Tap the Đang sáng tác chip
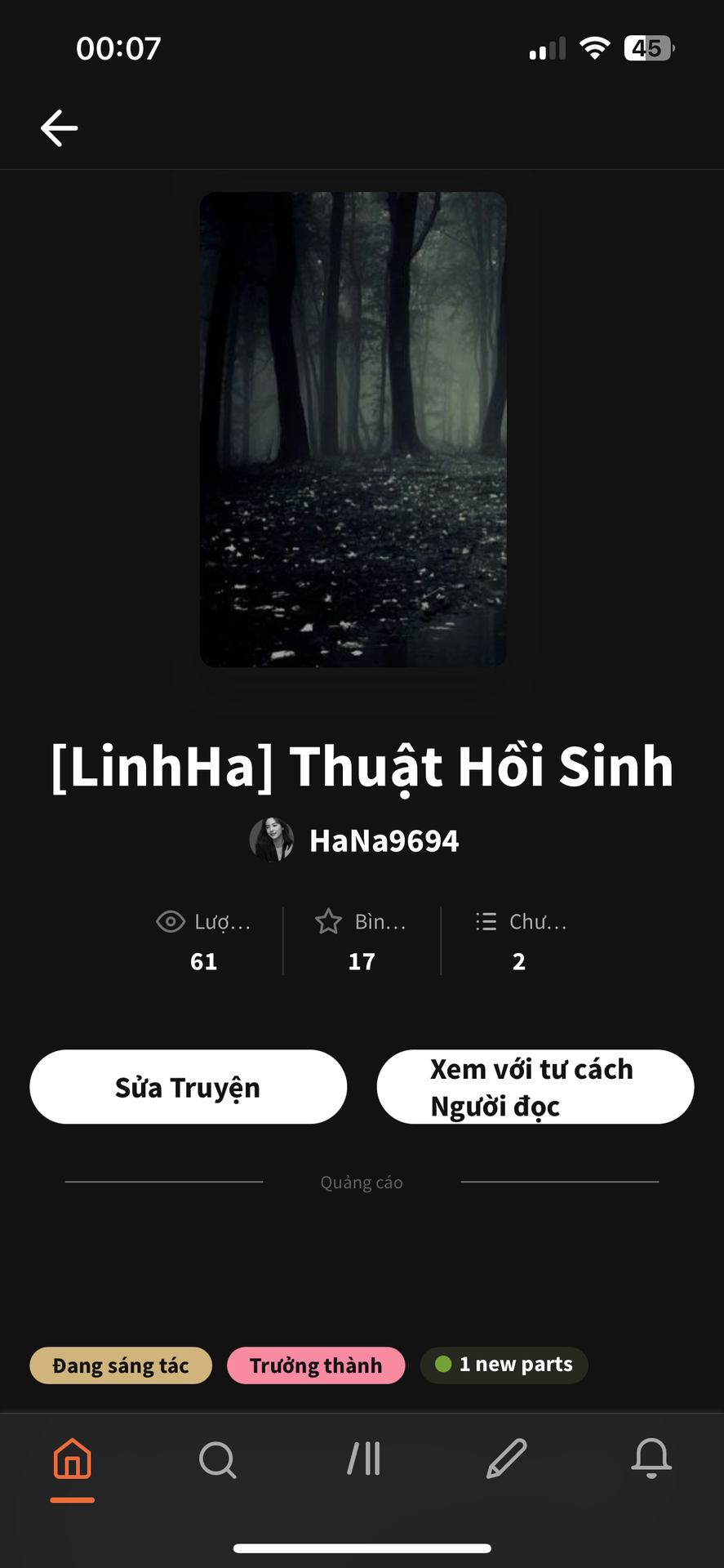The width and height of the screenshot is (724, 1568). pyautogui.click(x=121, y=1365)
